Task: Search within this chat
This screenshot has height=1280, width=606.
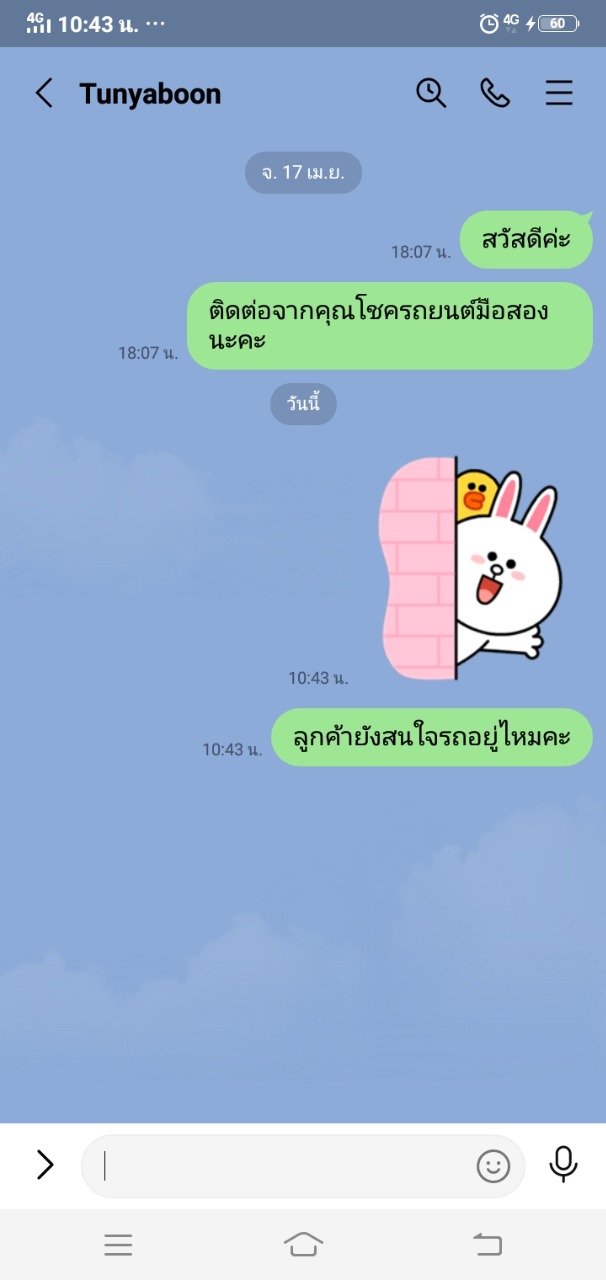Action: tap(431, 93)
